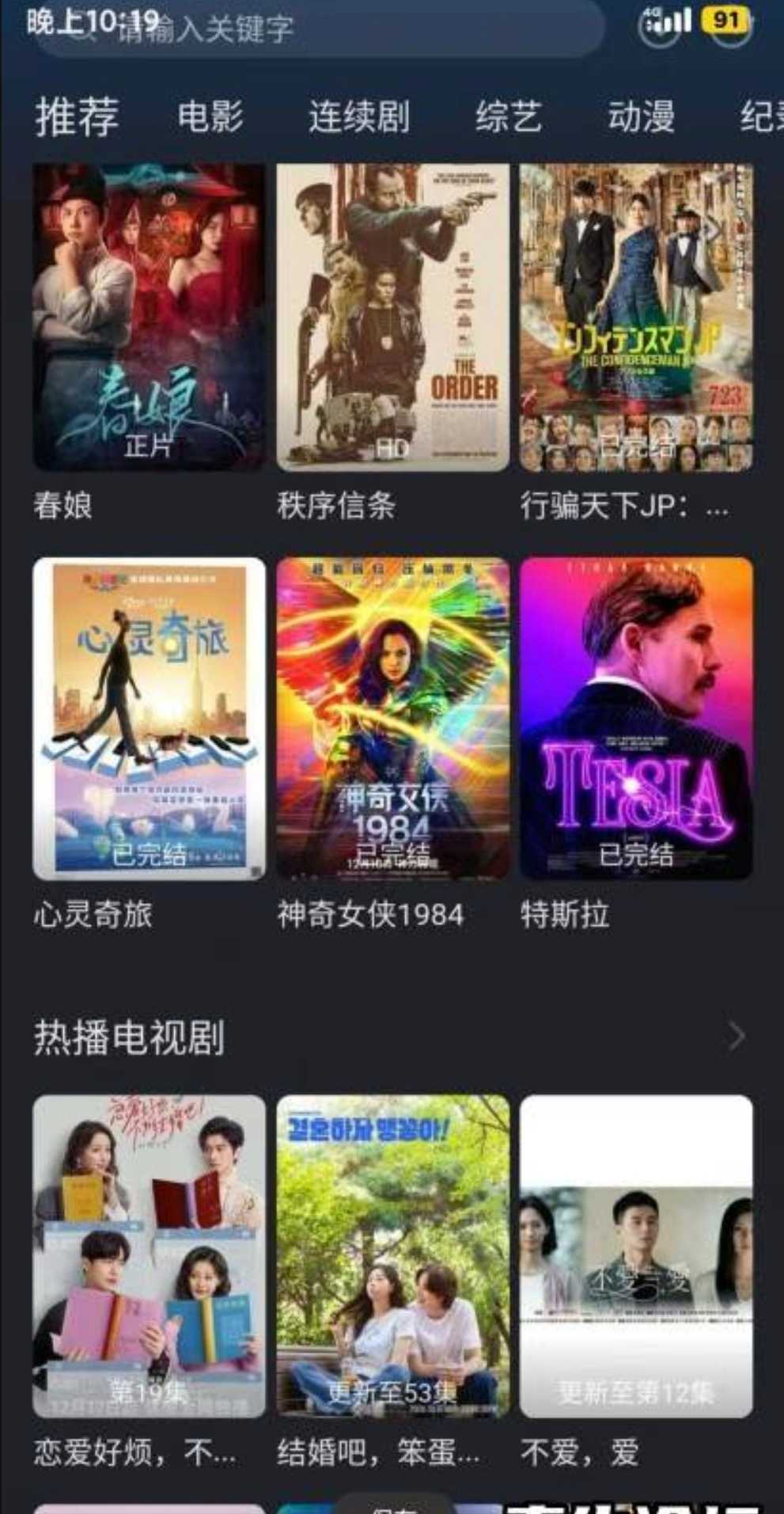Select the 动漫 tab

(641, 116)
